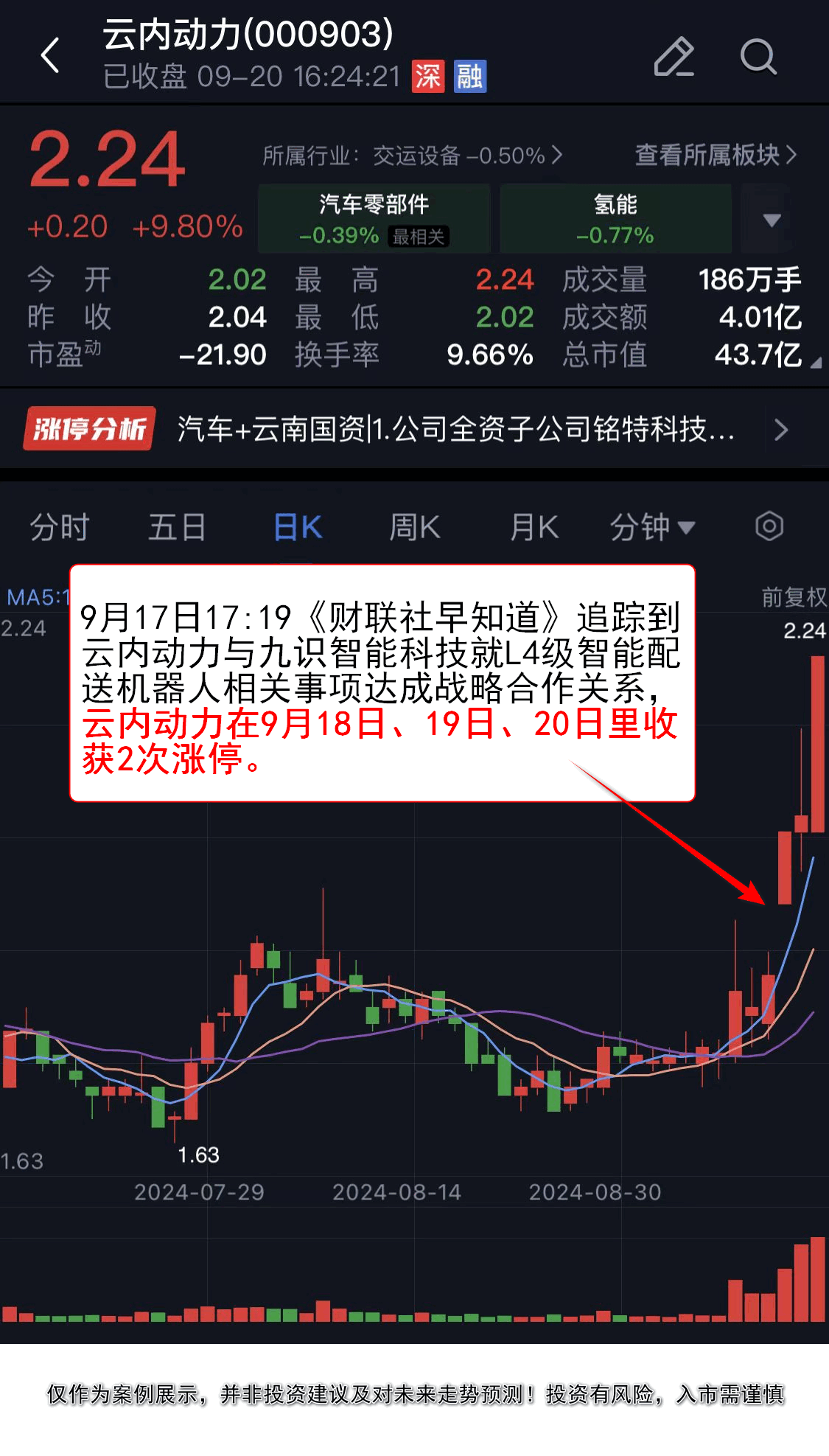Switch to the 周K chart tab

(x=415, y=527)
